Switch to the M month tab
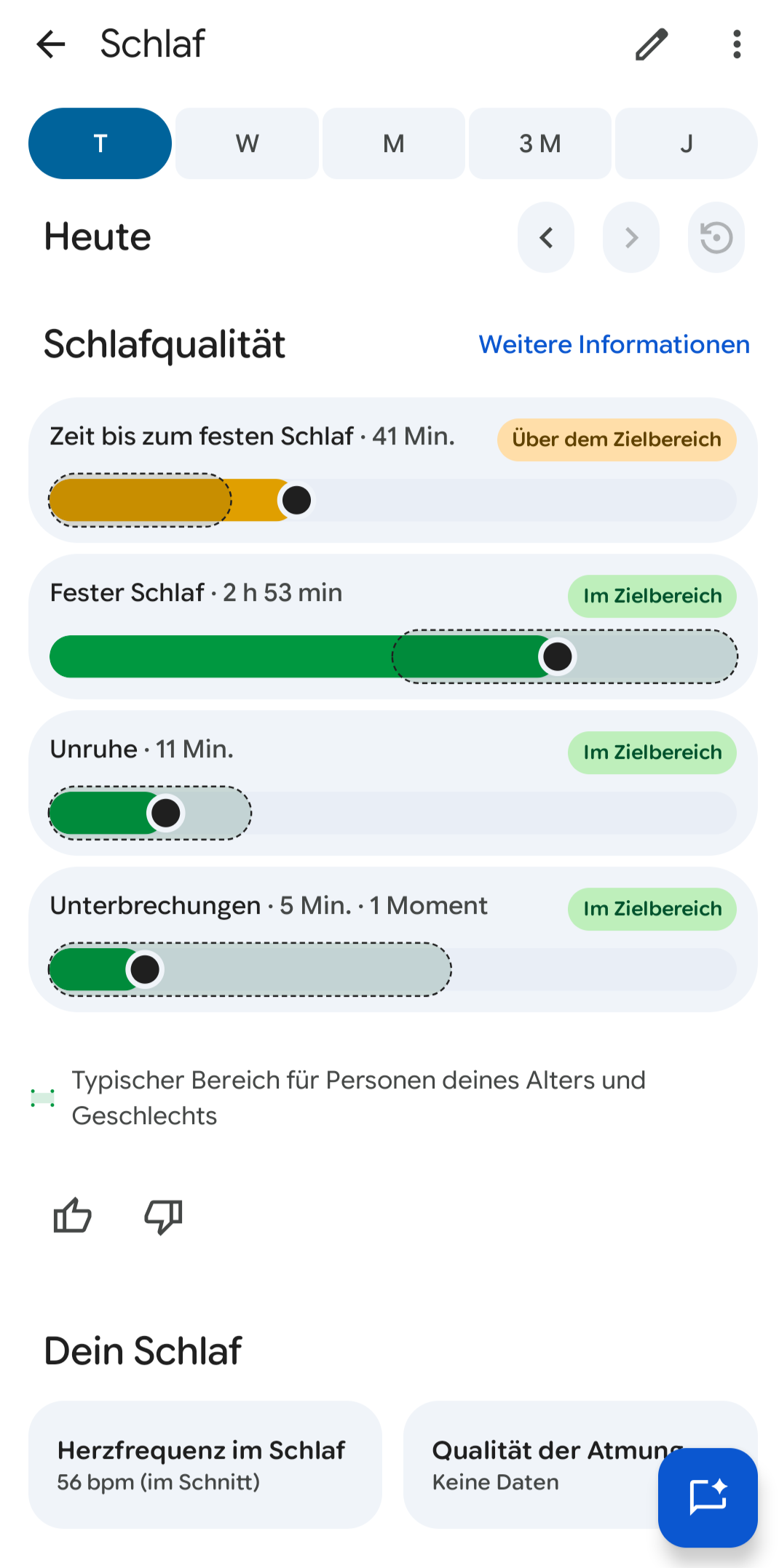This screenshot has height=1568, width=779. pyautogui.click(x=393, y=143)
